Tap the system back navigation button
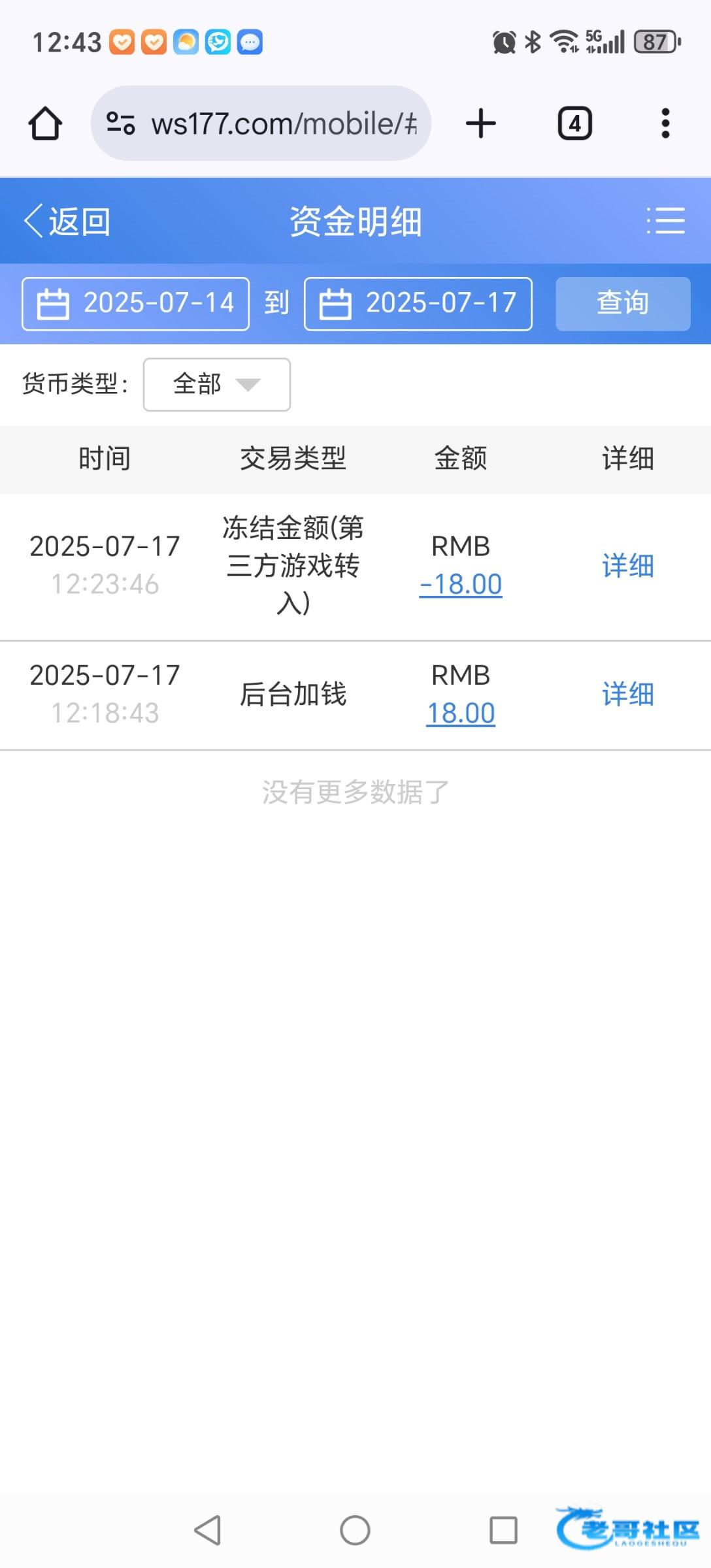 (x=208, y=1530)
